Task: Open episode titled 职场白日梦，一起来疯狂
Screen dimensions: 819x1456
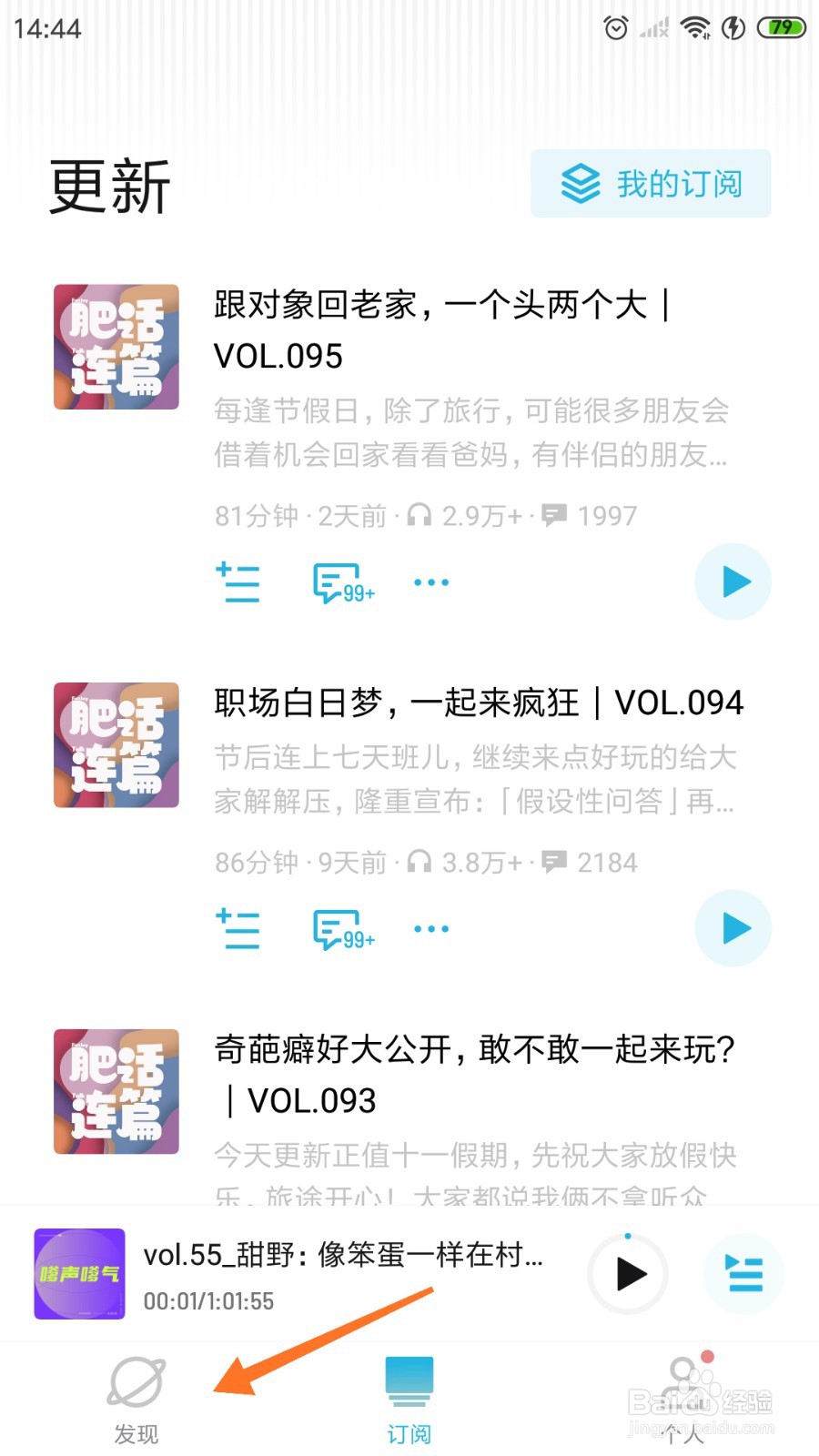Action: point(478,703)
